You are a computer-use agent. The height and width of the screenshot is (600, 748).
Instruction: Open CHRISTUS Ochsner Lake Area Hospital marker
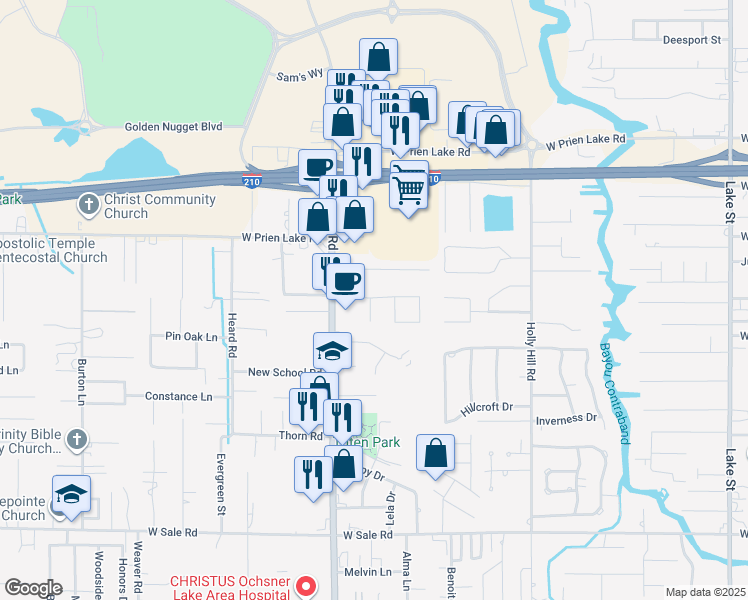click(x=308, y=587)
